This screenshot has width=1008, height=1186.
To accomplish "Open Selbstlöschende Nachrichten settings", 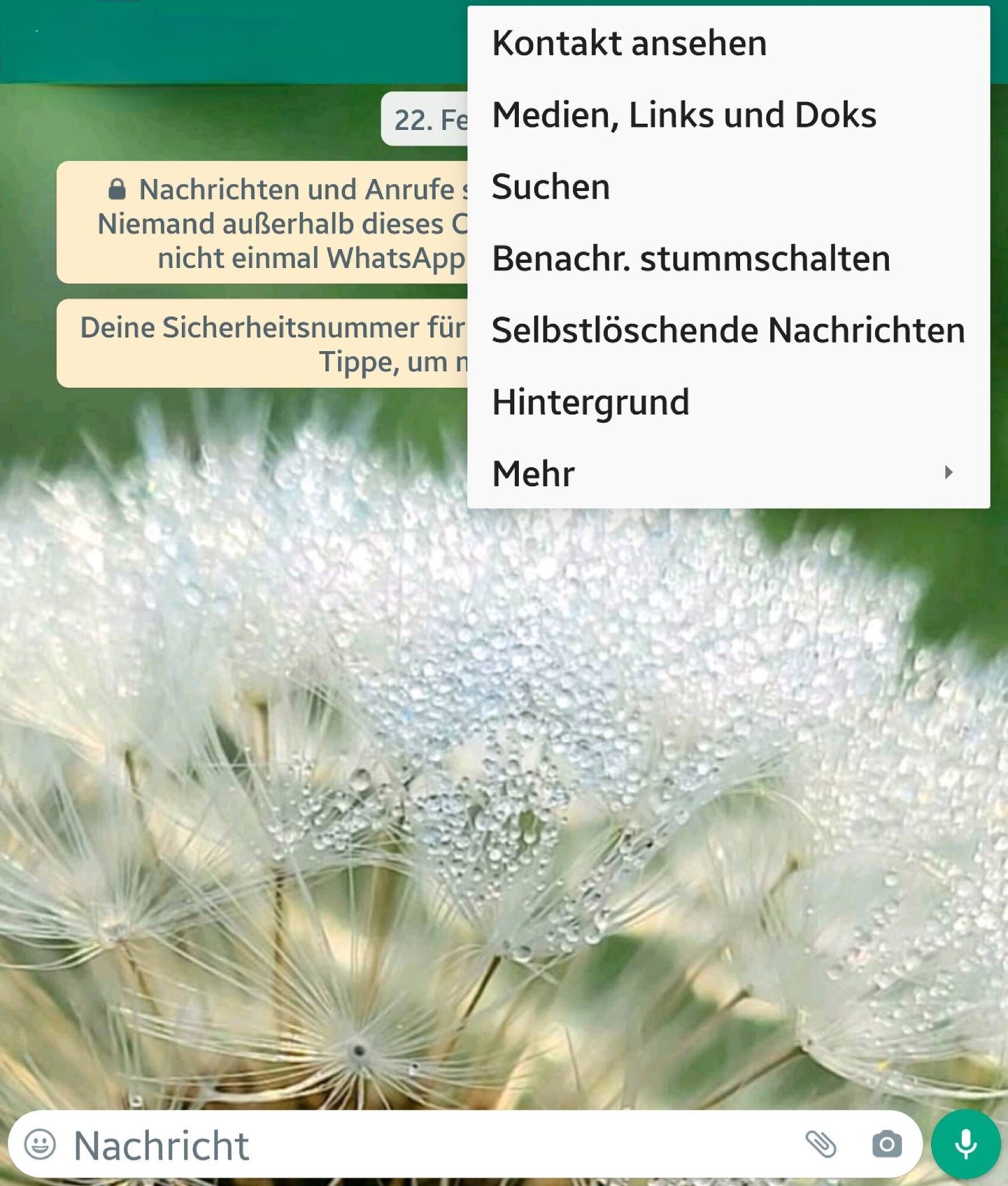I will 728,330.
